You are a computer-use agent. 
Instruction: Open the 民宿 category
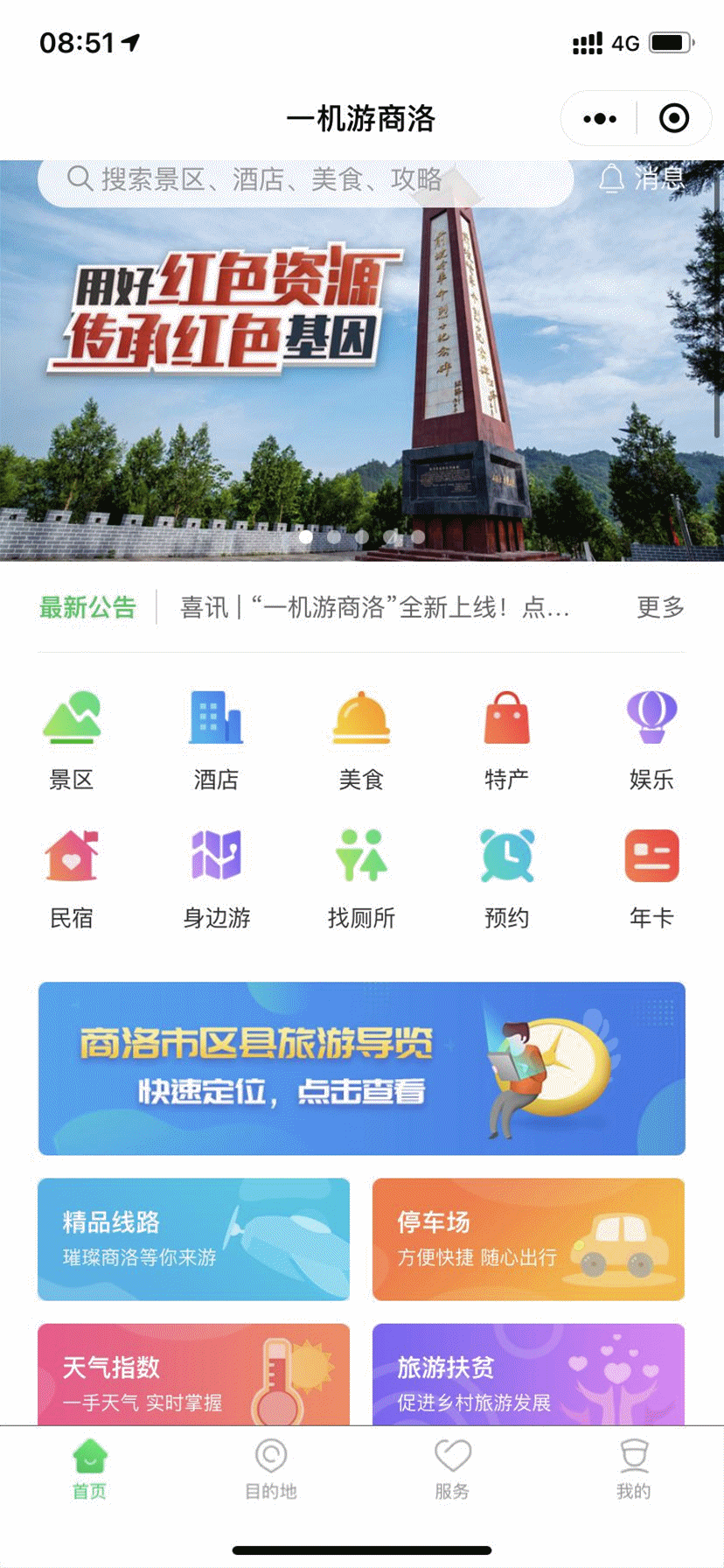(x=72, y=878)
